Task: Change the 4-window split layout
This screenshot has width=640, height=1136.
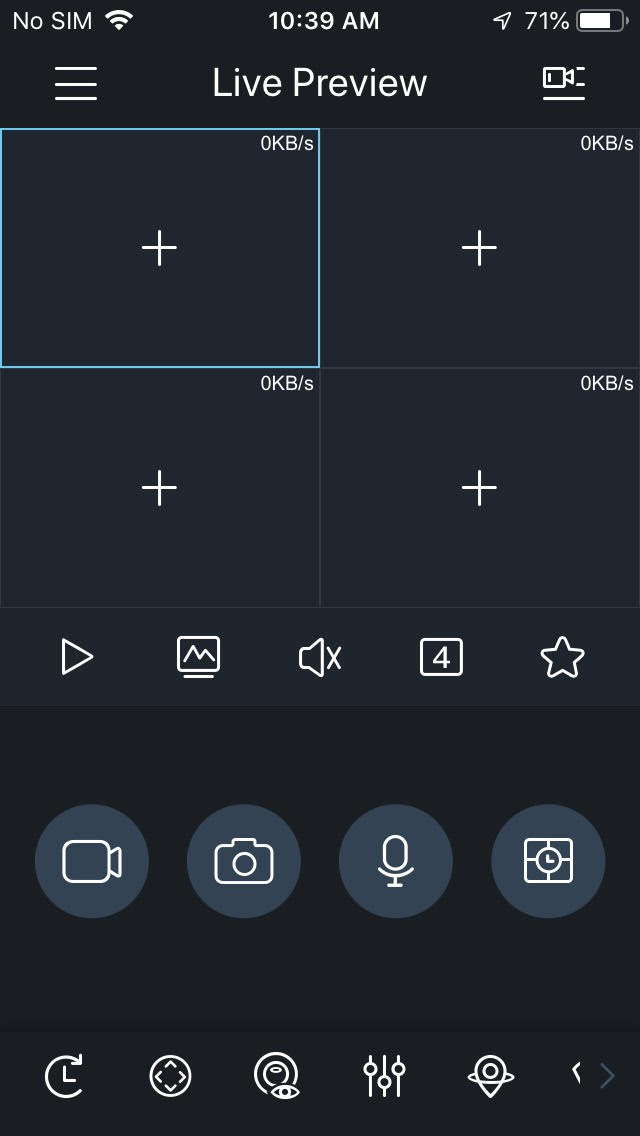Action: click(441, 657)
